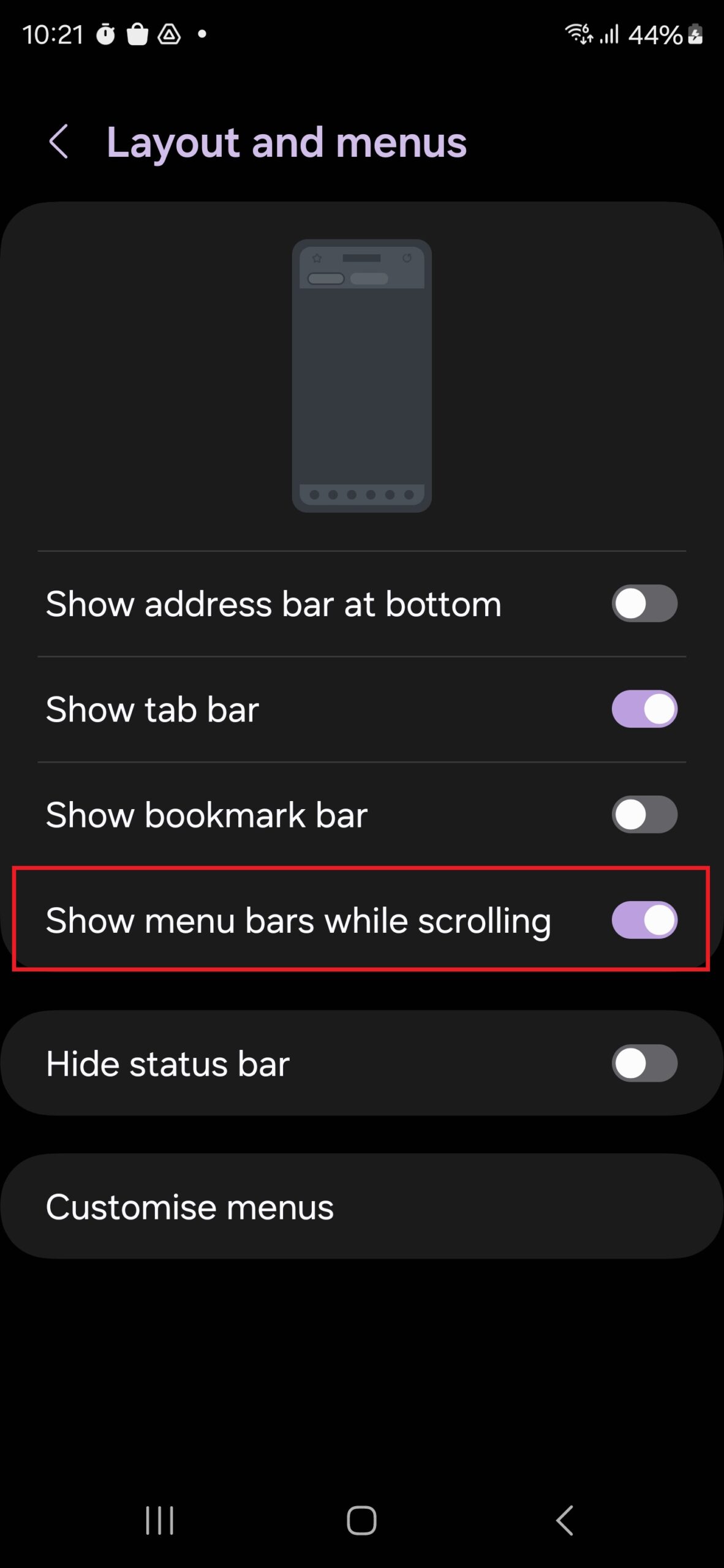The height and width of the screenshot is (1568, 724).
Task: Enable Show address bar at bottom
Action: 644,604
